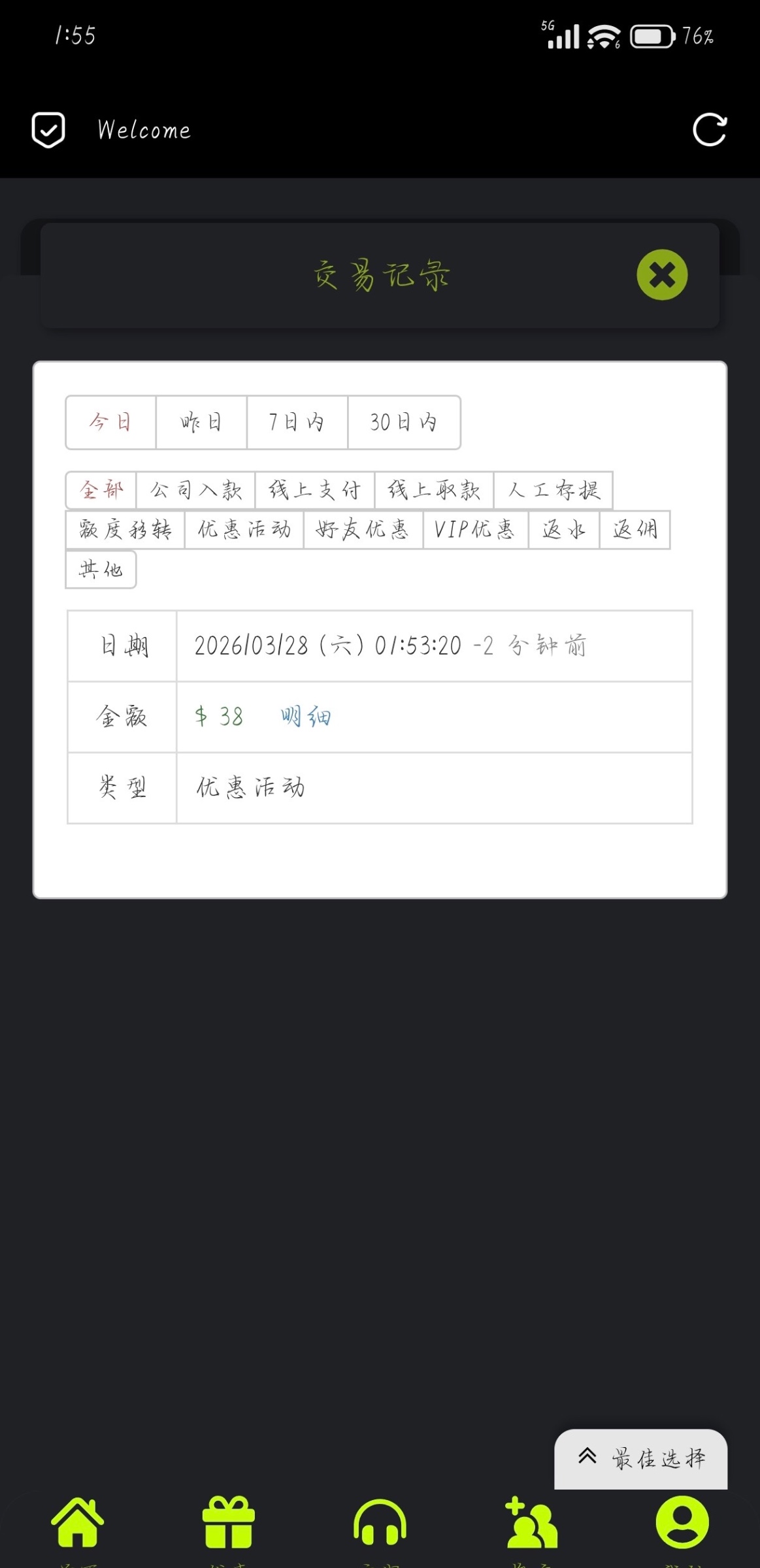Filter by 公司入款
The image size is (760, 1568).
point(195,490)
